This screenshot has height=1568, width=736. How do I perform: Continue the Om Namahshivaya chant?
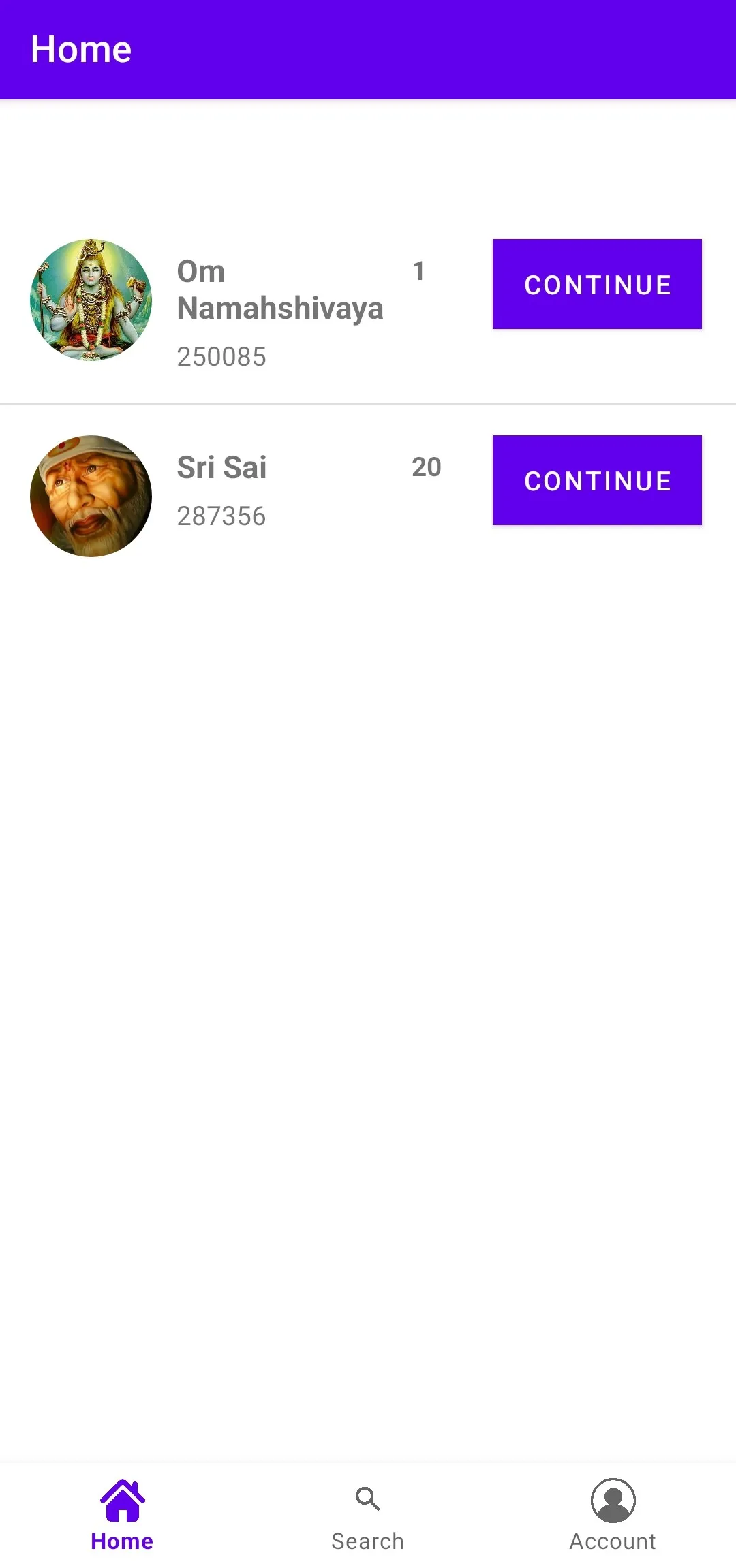[x=597, y=284]
